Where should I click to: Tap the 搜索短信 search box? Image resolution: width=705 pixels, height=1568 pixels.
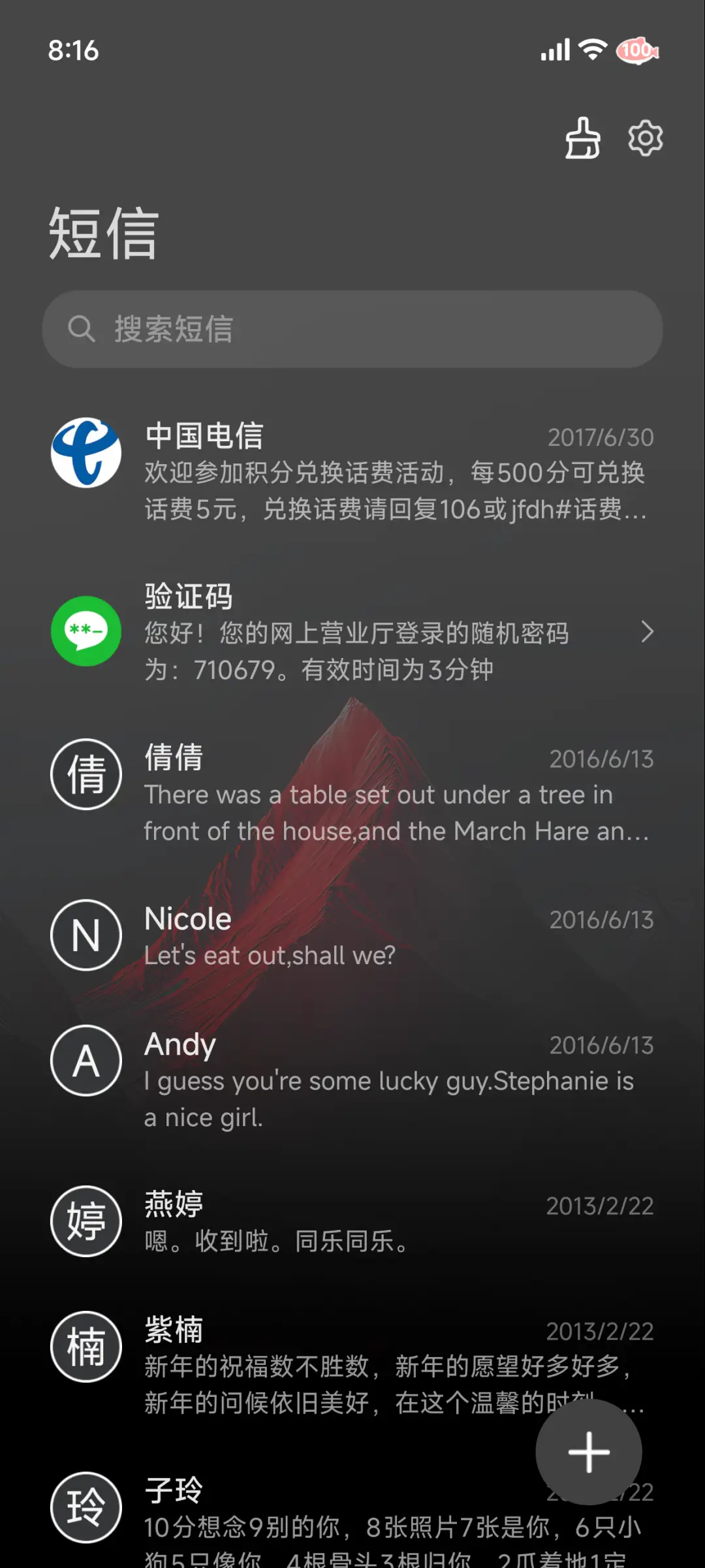tap(352, 329)
